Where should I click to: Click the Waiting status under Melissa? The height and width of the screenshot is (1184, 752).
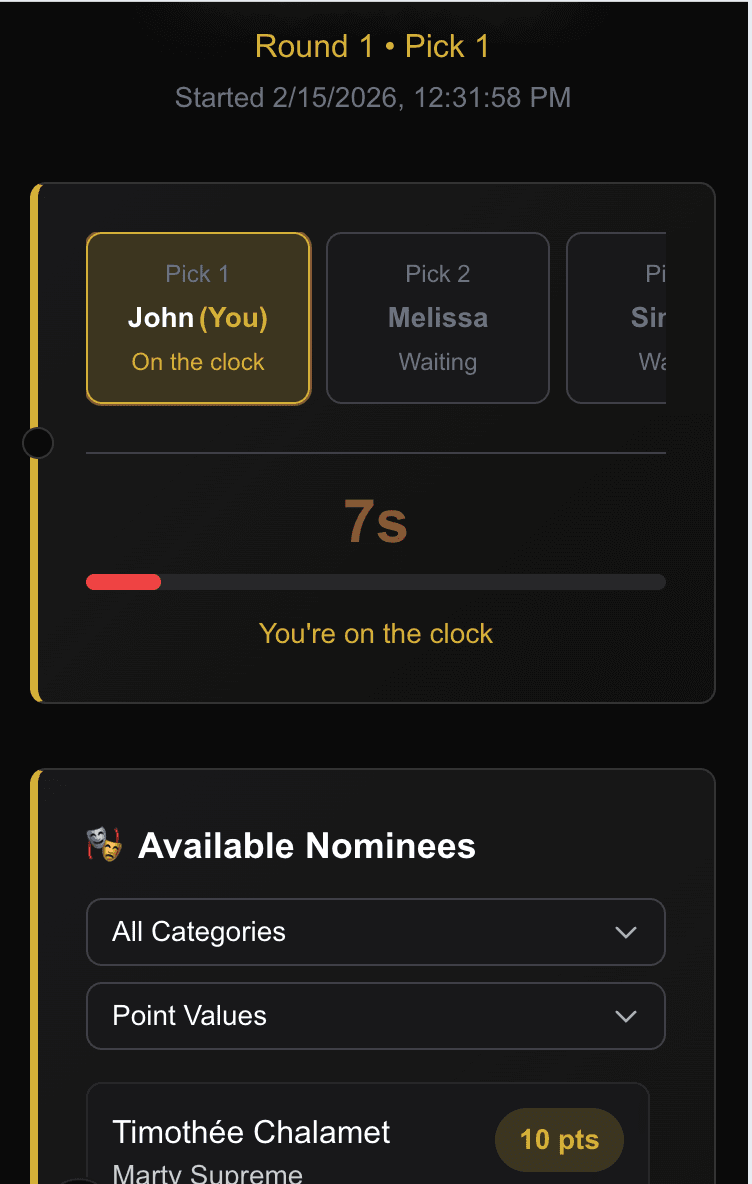click(437, 362)
